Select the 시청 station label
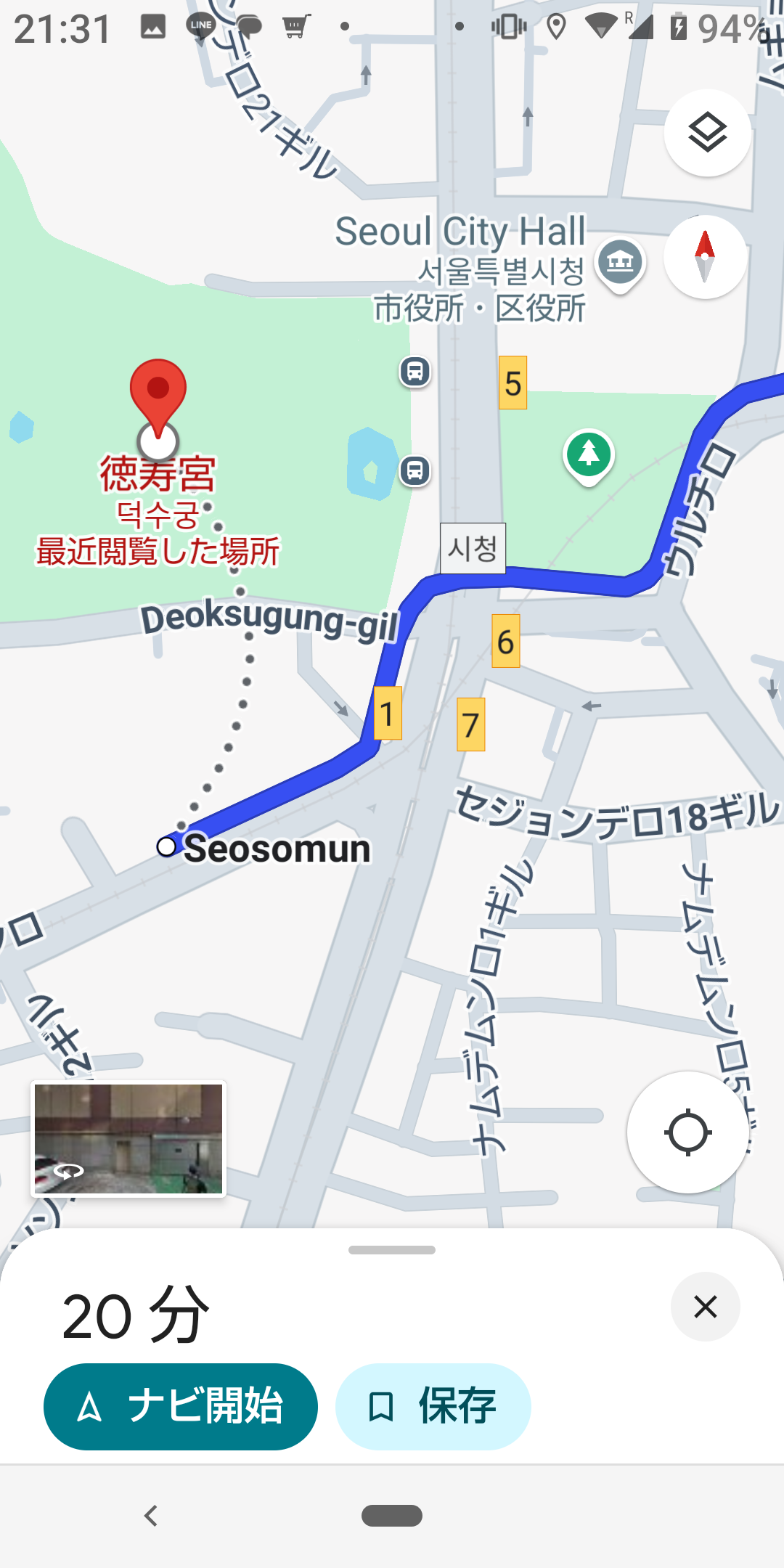 473,548
